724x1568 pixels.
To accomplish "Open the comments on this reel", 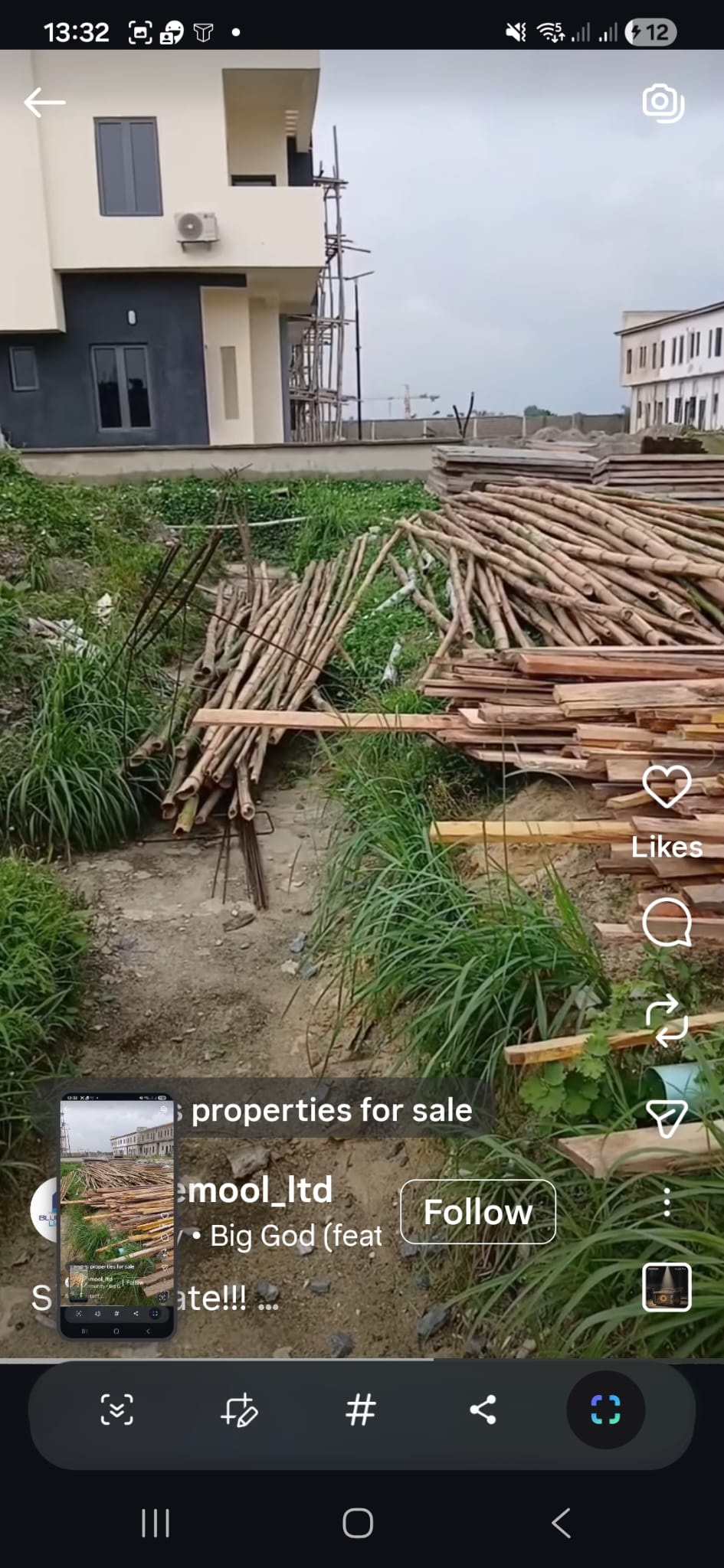I will pyautogui.click(x=667, y=923).
